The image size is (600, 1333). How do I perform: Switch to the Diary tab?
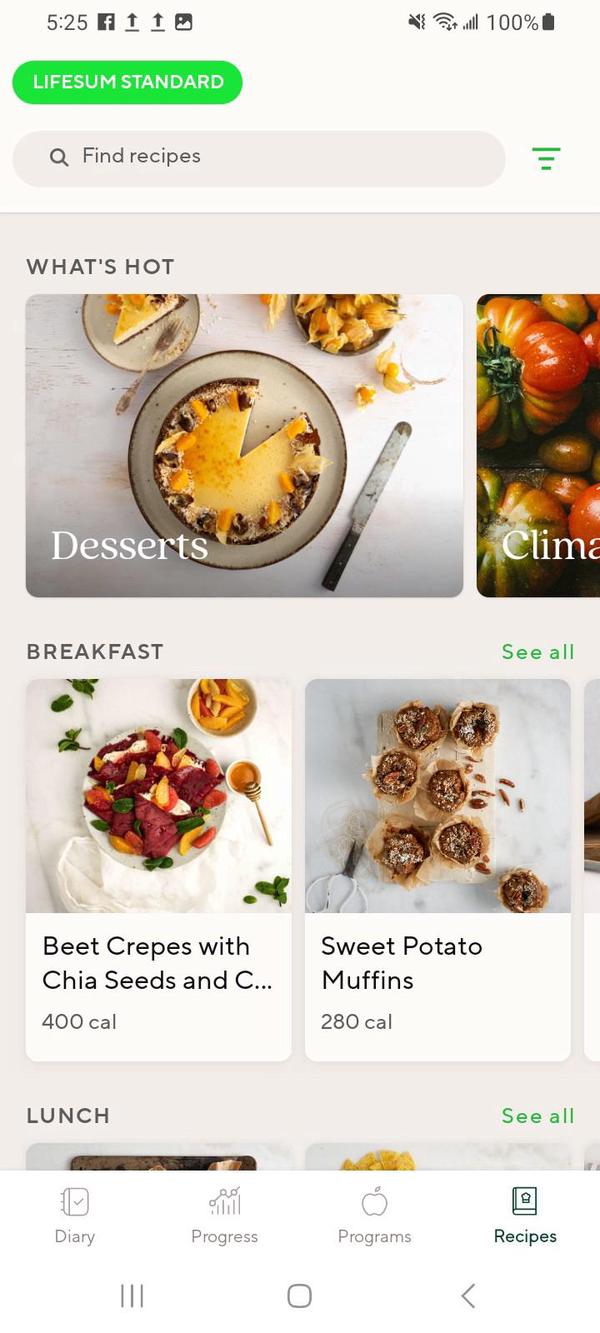pyautogui.click(x=75, y=1215)
